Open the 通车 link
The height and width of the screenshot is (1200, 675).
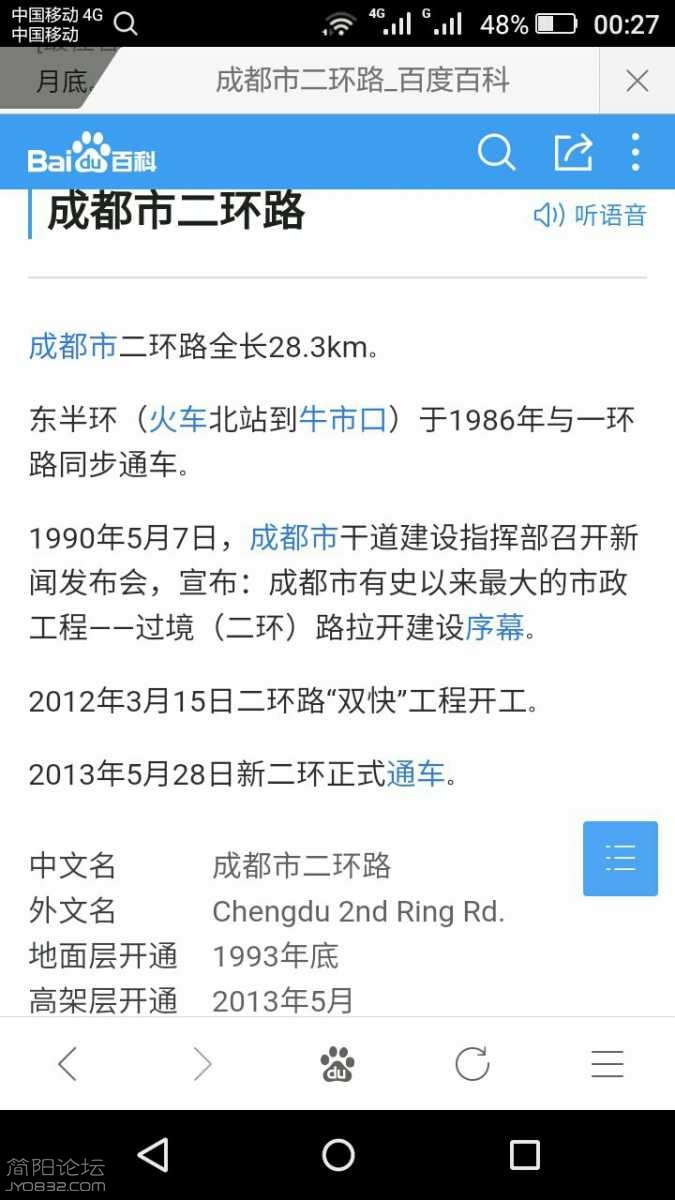pyautogui.click(x=415, y=774)
